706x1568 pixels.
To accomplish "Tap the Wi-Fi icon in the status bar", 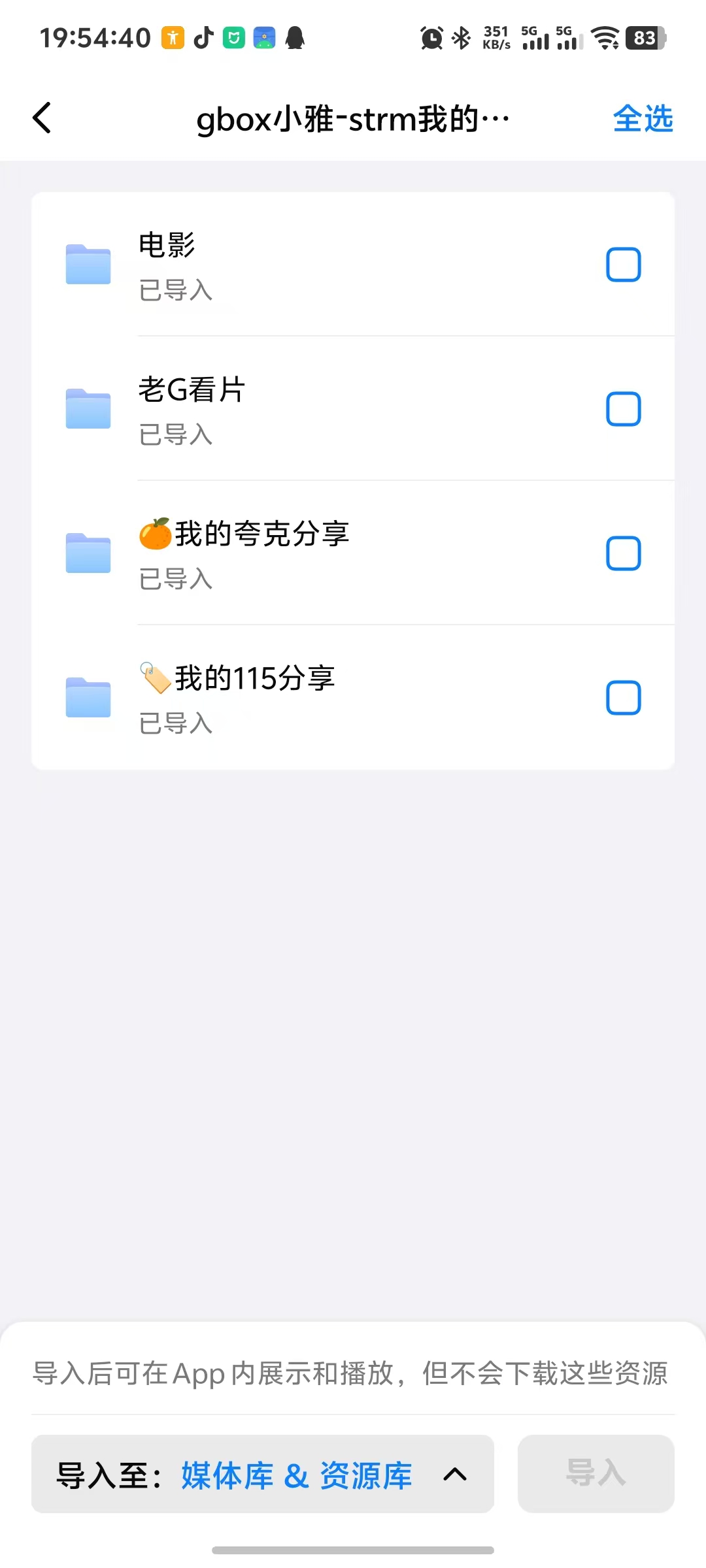I will coord(605,37).
